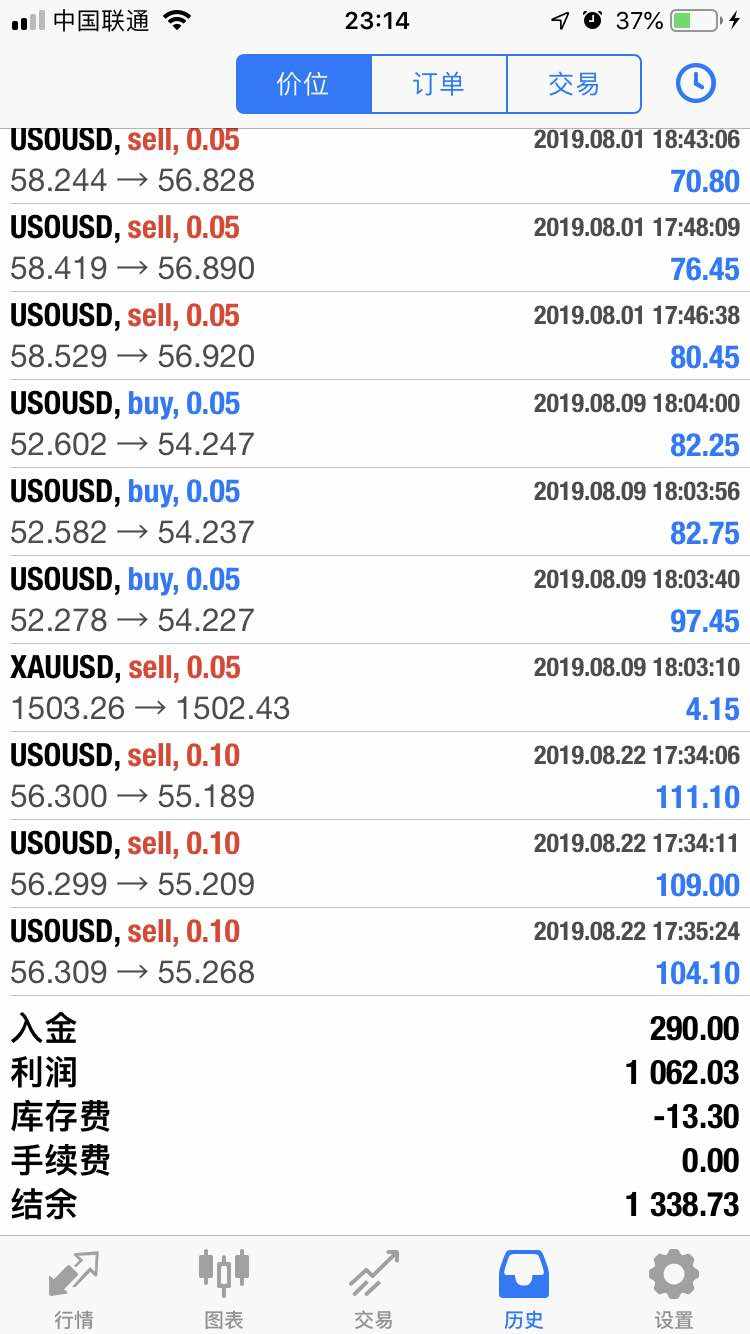Open the USOUSD buy trade with profit 82.75

[375, 512]
